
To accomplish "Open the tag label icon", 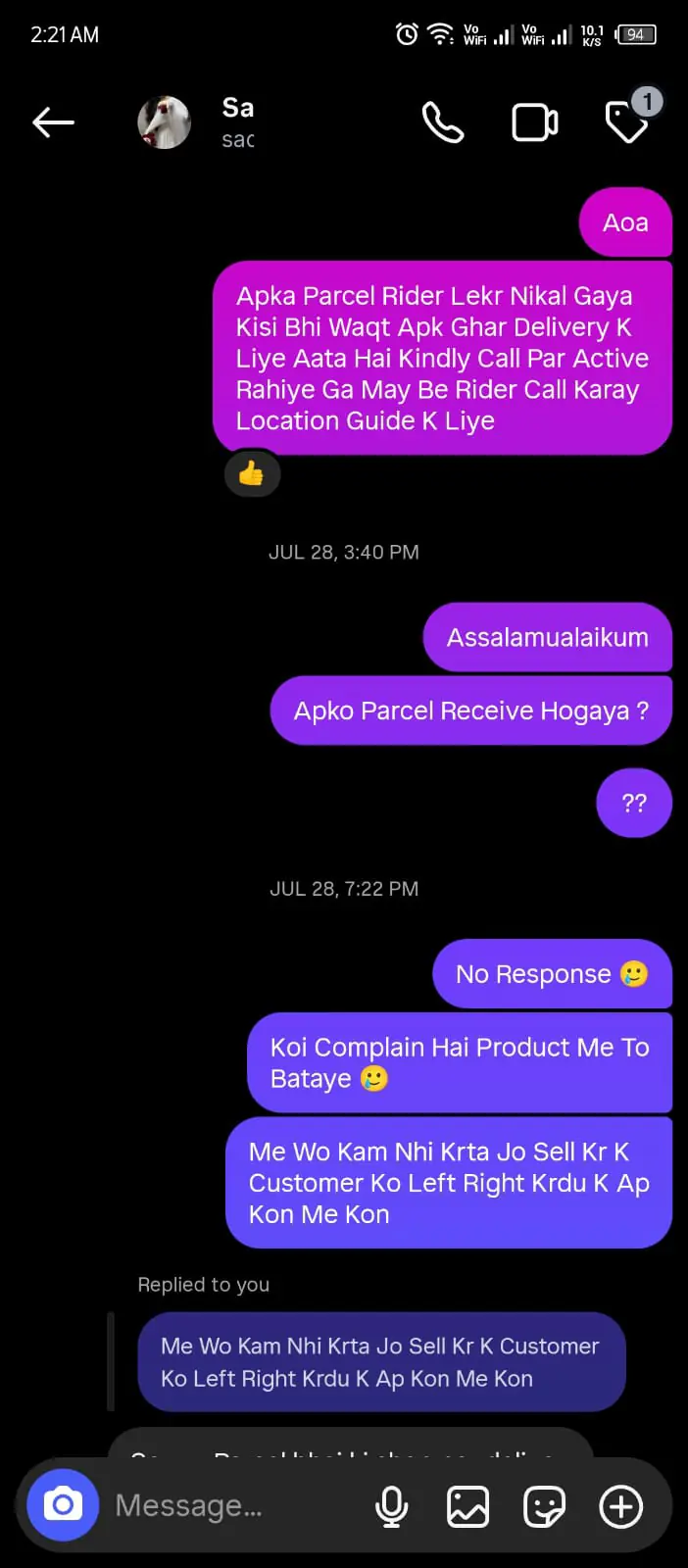I will tap(628, 121).
